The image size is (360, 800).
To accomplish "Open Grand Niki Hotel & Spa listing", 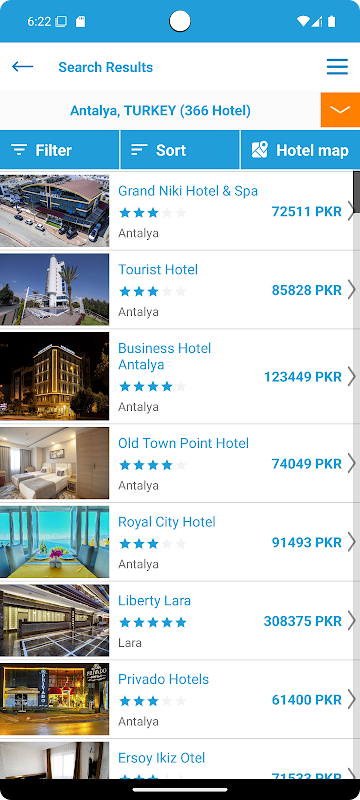I will click(x=176, y=211).
